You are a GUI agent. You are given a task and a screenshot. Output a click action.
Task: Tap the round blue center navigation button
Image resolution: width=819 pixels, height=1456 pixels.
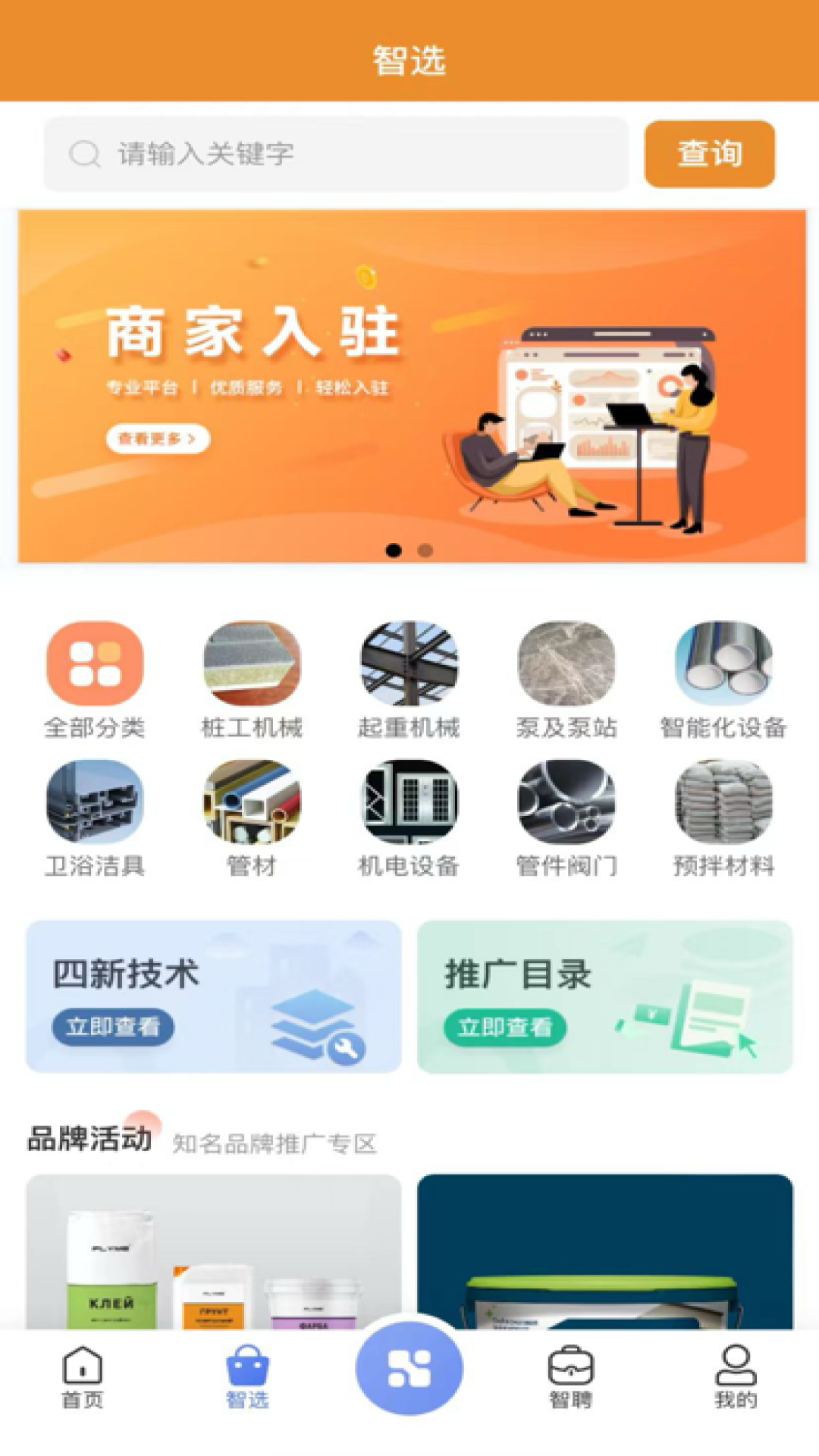point(409,1368)
